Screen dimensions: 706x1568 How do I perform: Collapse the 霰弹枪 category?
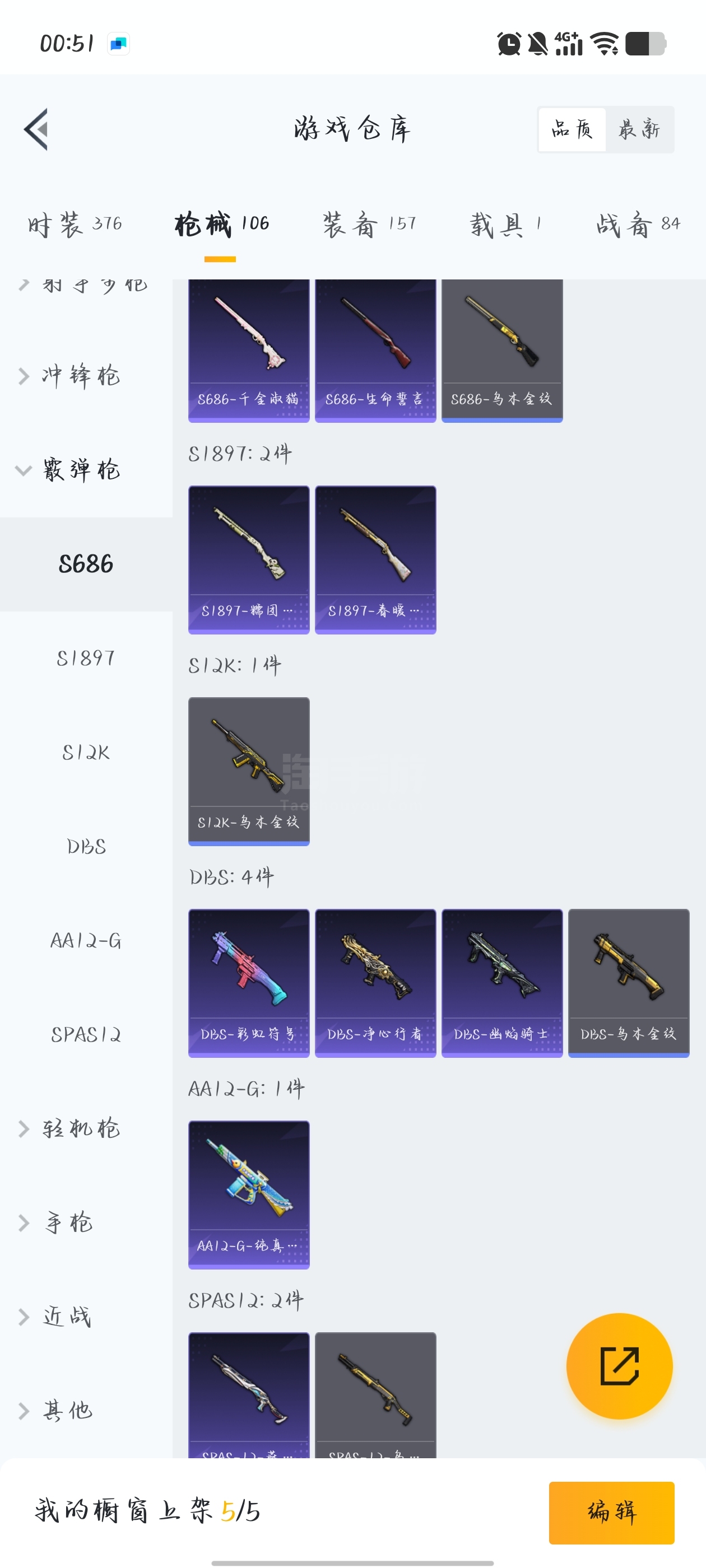pyautogui.click(x=81, y=470)
